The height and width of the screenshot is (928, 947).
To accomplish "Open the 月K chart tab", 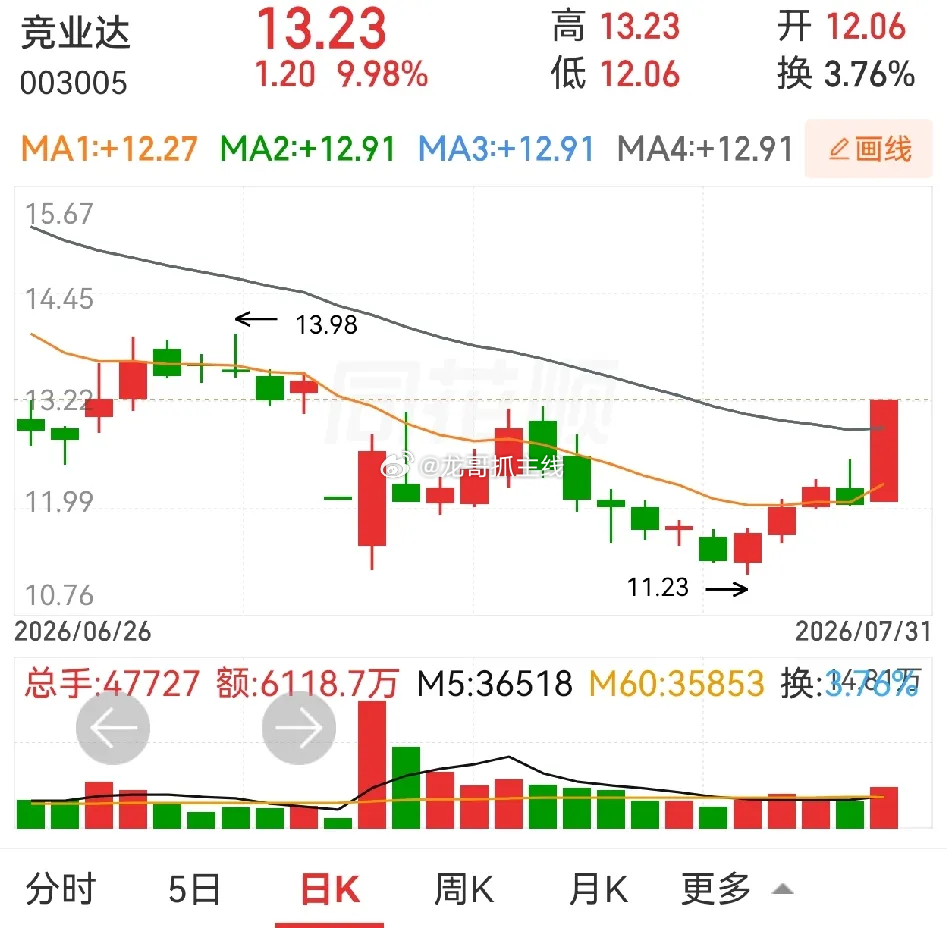I will pyautogui.click(x=598, y=889).
